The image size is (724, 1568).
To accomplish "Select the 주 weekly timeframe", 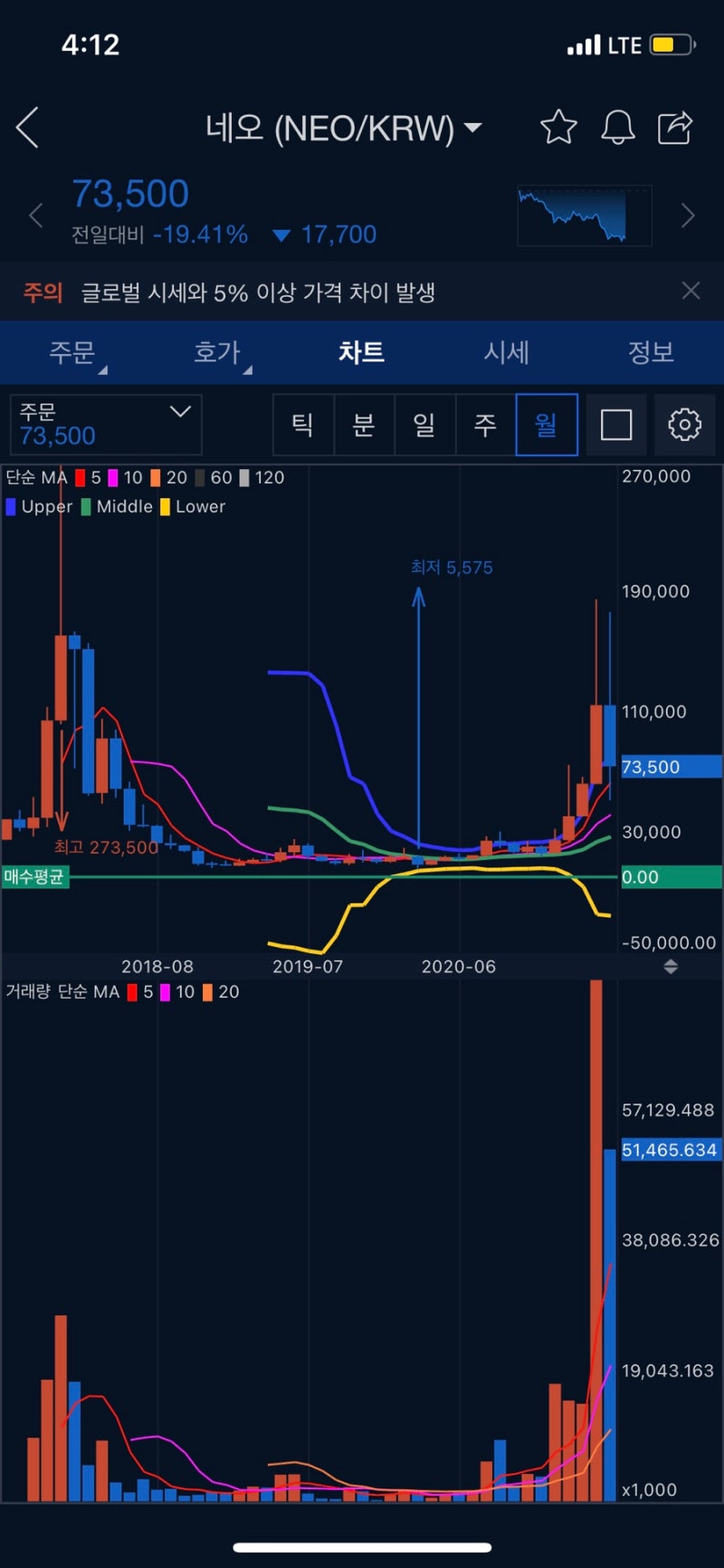I will pos(485,424).
